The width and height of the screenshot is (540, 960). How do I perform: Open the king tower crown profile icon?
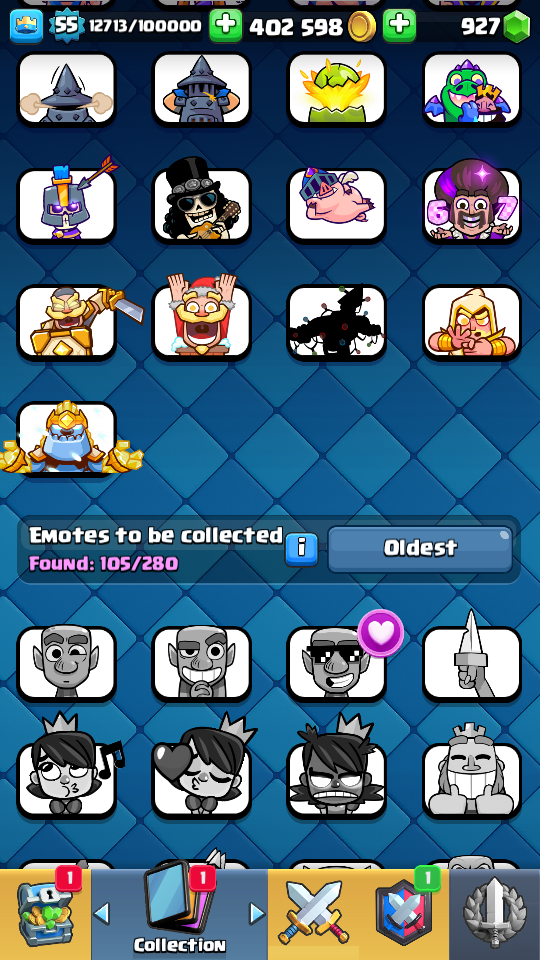pyautogui.click(x=26, y=26)
